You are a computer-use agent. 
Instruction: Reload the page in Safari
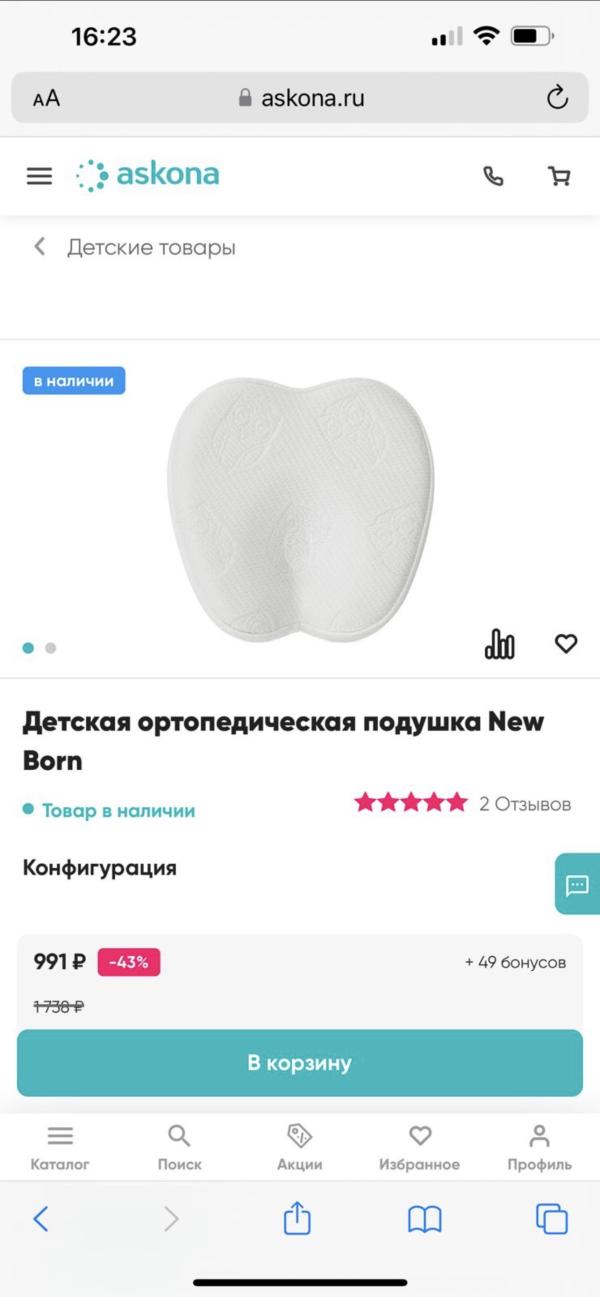[x=557, y=98]
